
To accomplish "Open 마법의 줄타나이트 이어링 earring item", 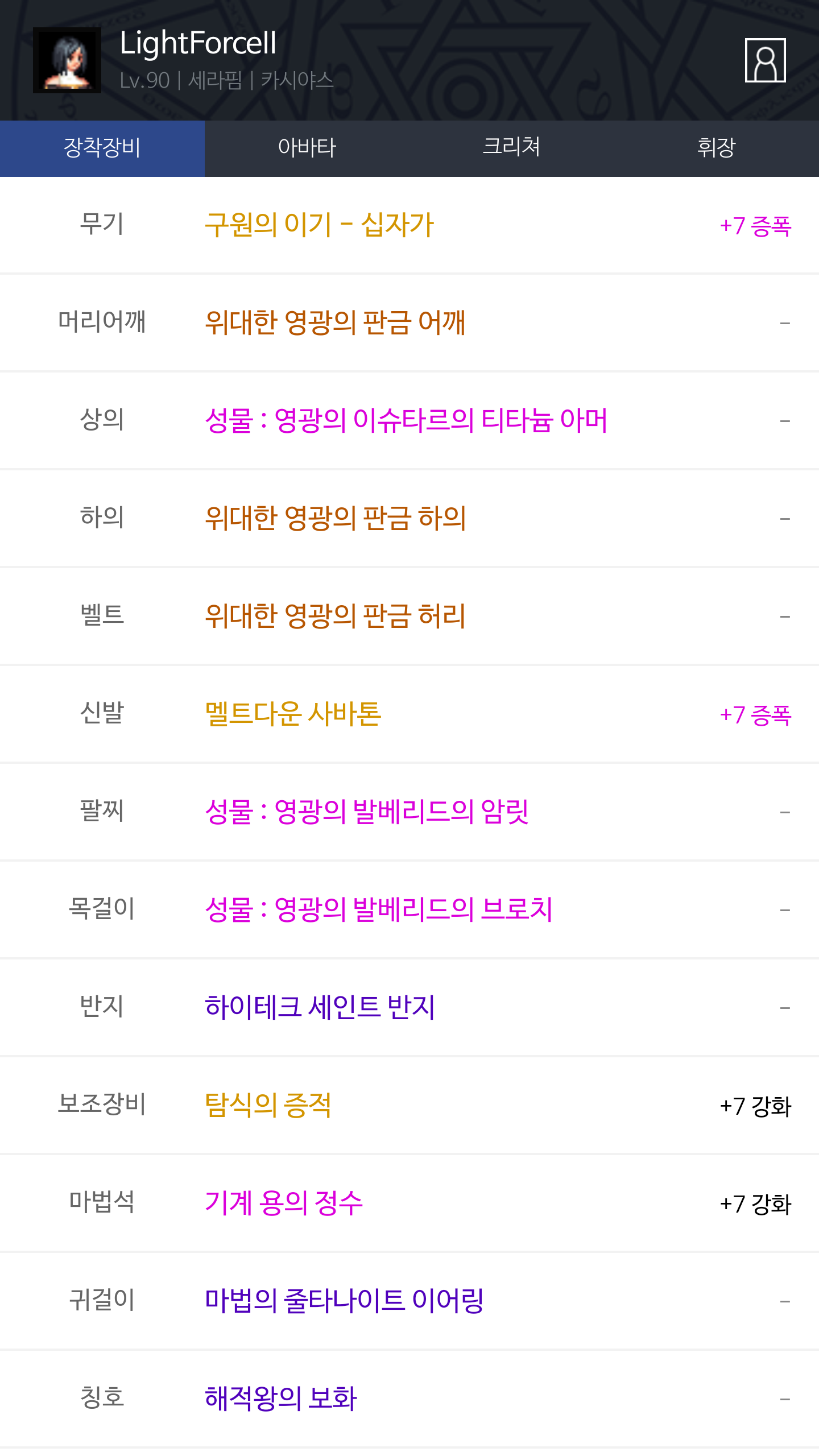I will click(344, 1301).
